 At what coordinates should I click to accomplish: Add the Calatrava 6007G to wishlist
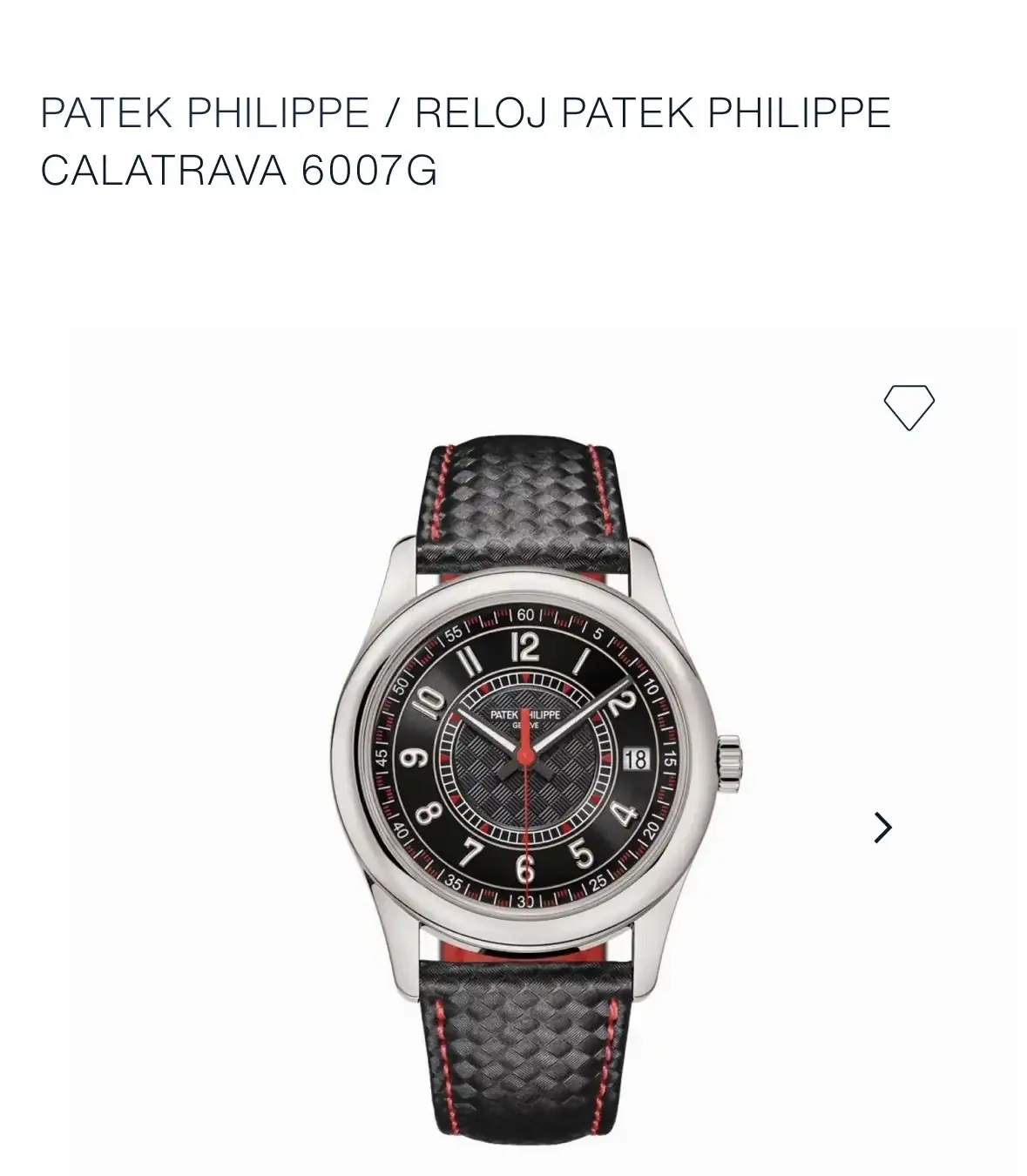coord(909,407)
